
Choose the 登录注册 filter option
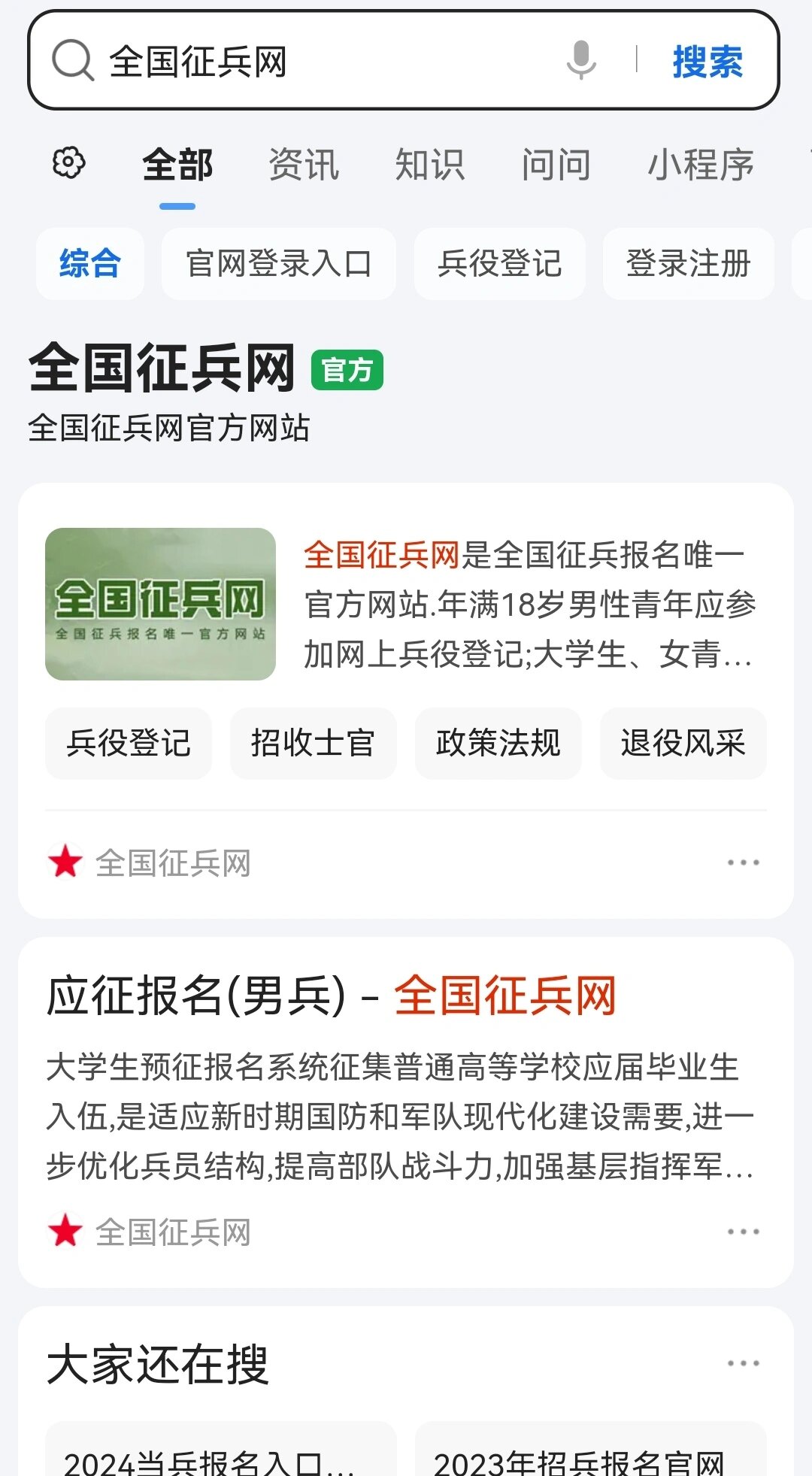coord(688,264)
